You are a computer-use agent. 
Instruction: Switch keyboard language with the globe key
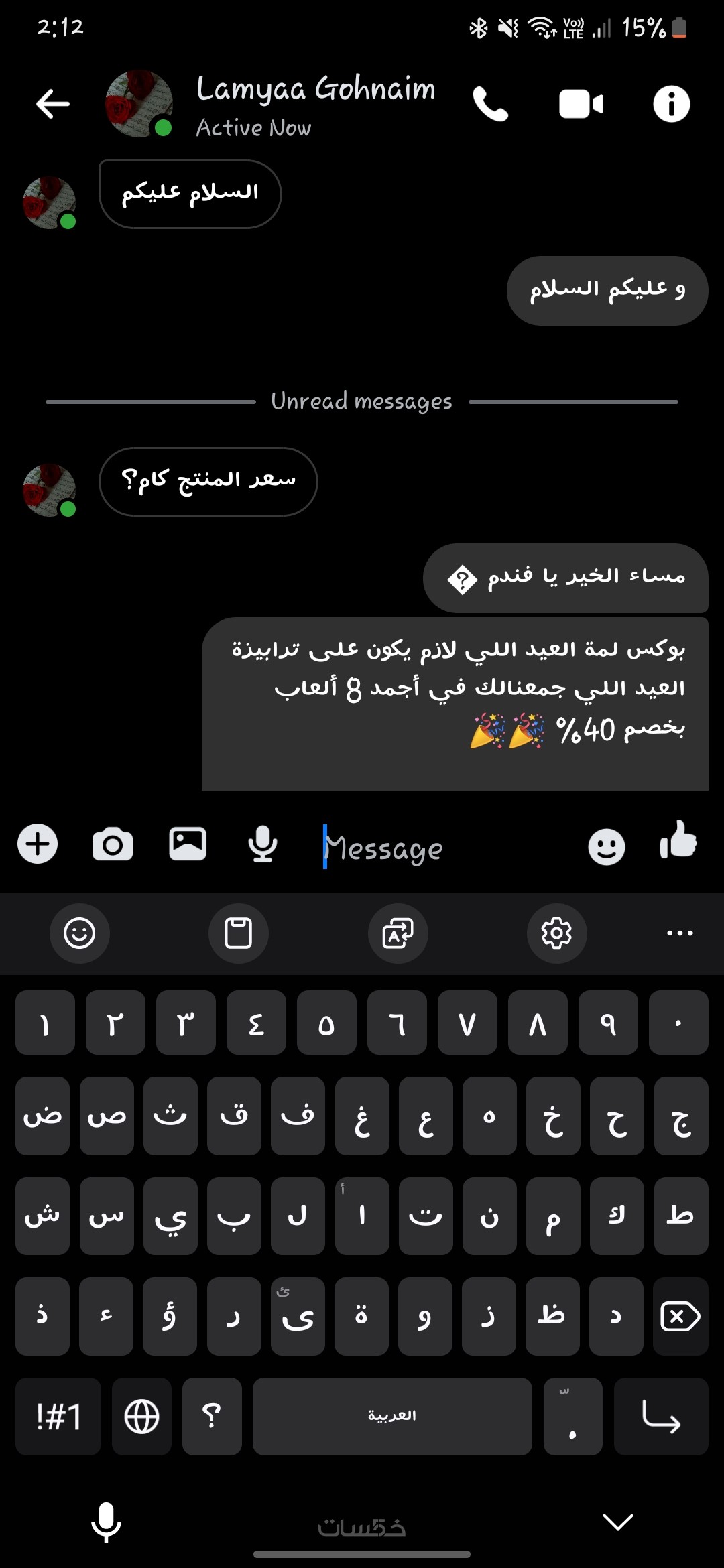141,1417
